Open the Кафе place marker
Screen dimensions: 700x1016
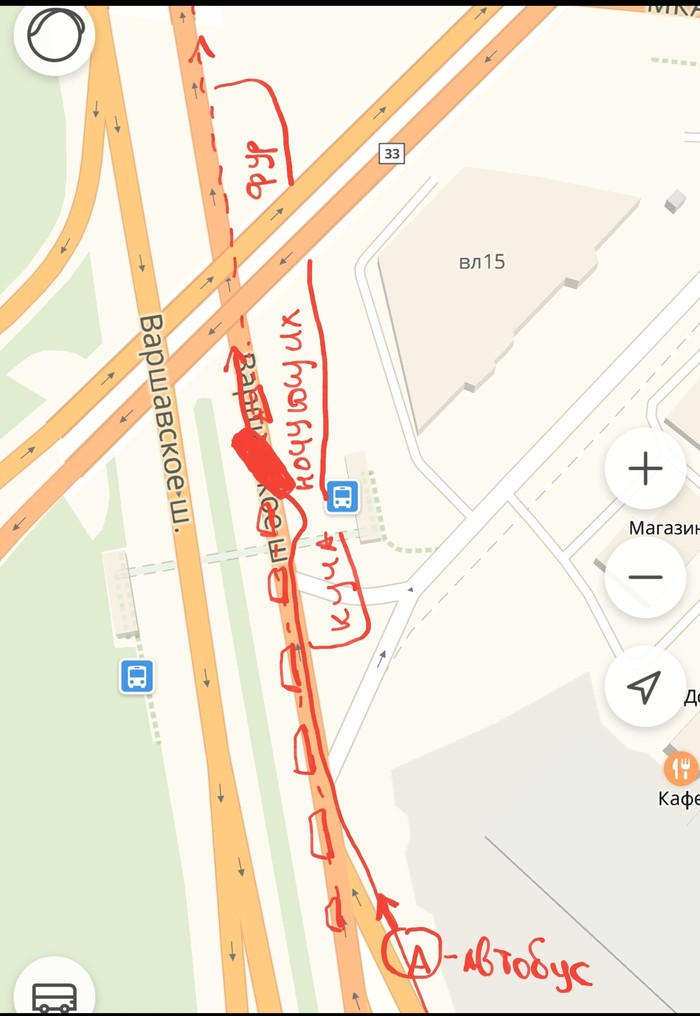681,768
